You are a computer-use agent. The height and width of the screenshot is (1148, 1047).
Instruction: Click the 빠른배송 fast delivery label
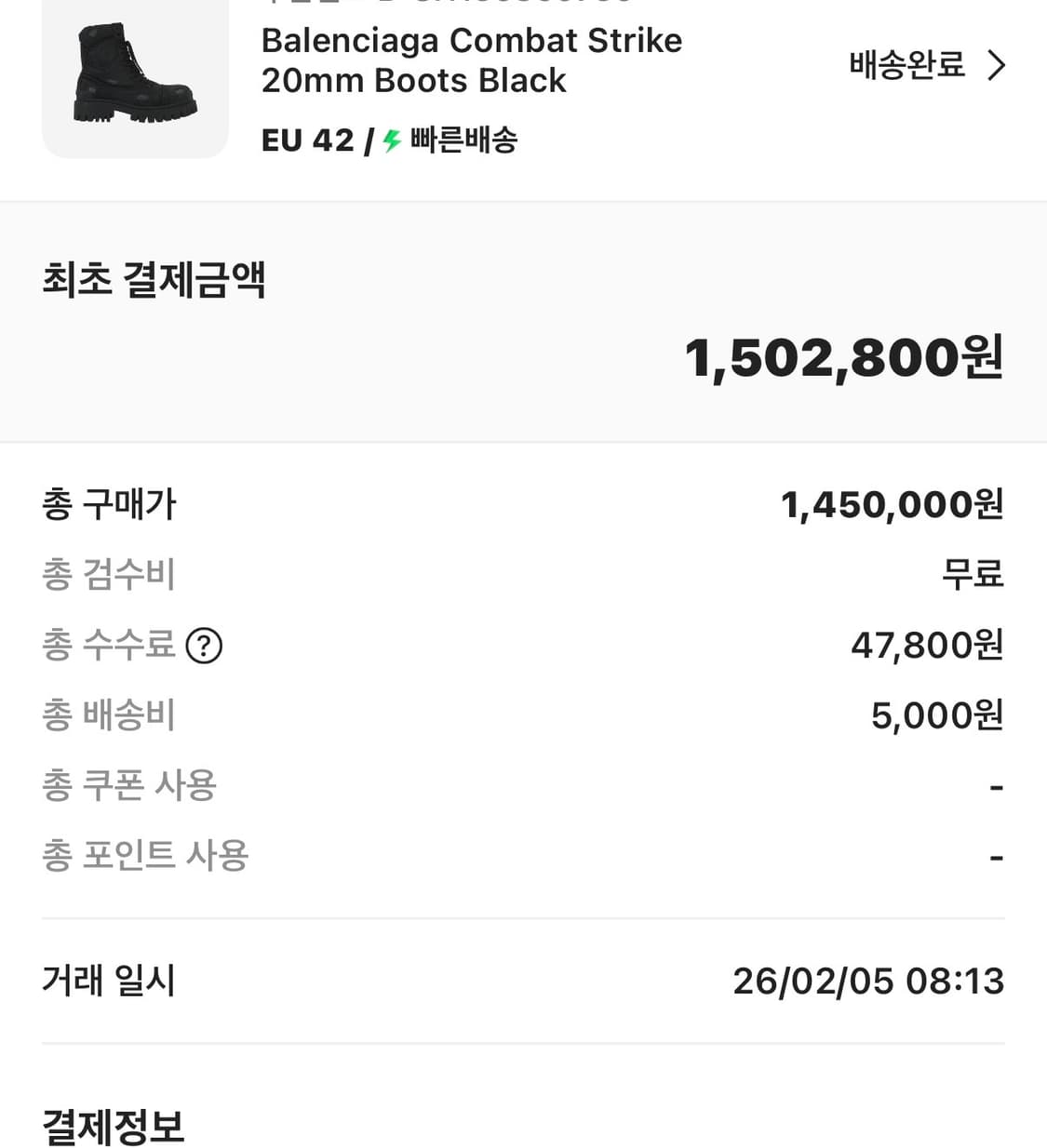point(463,140)
